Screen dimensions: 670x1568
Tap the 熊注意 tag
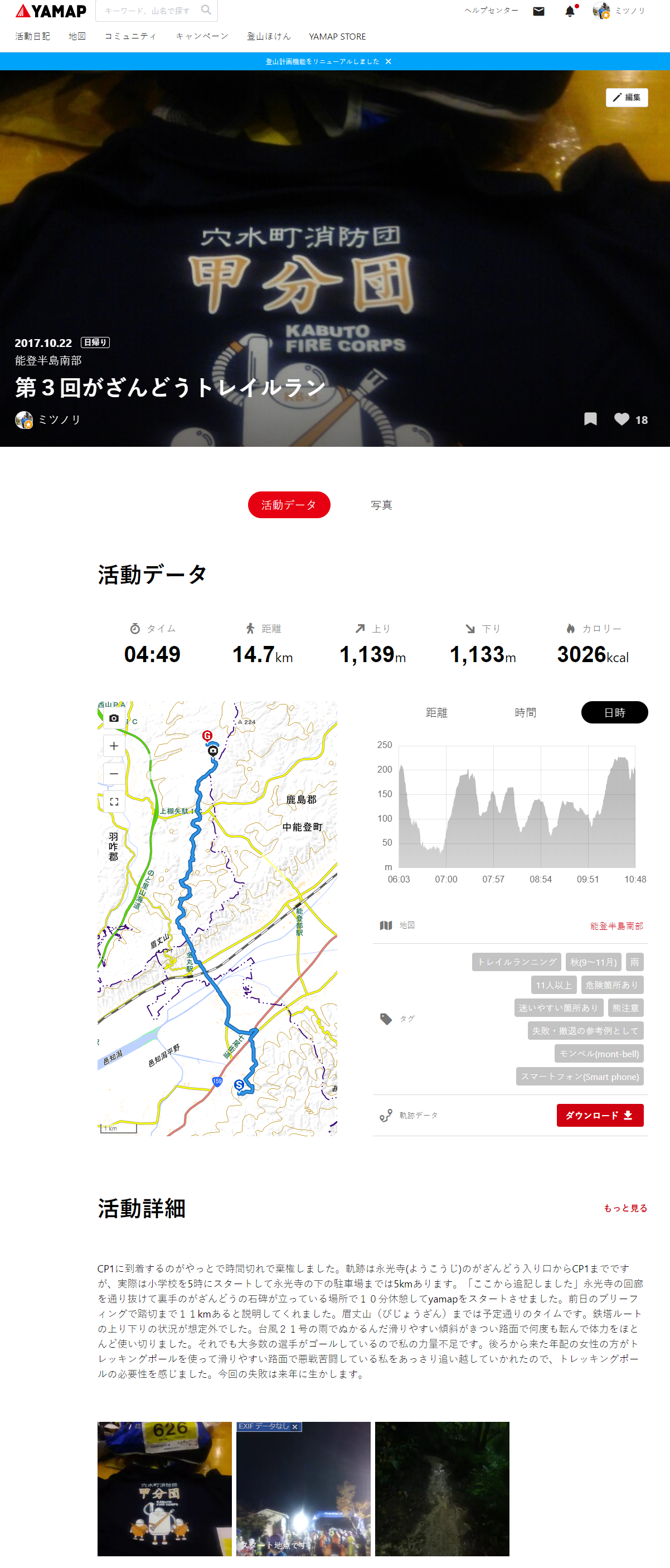click(x=625, y=1008)
